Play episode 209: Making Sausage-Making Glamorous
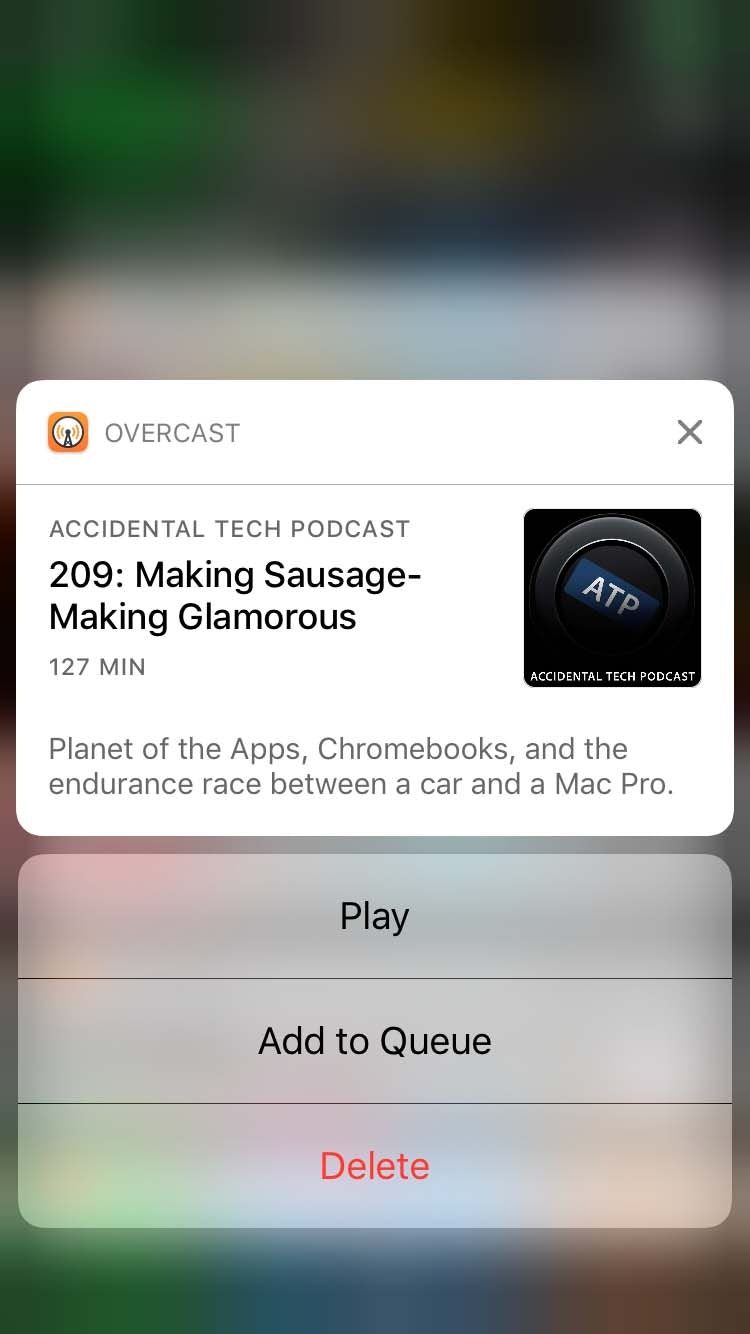Image resolution: width=750 pixels, height=1334 pixels. (375, 915)
